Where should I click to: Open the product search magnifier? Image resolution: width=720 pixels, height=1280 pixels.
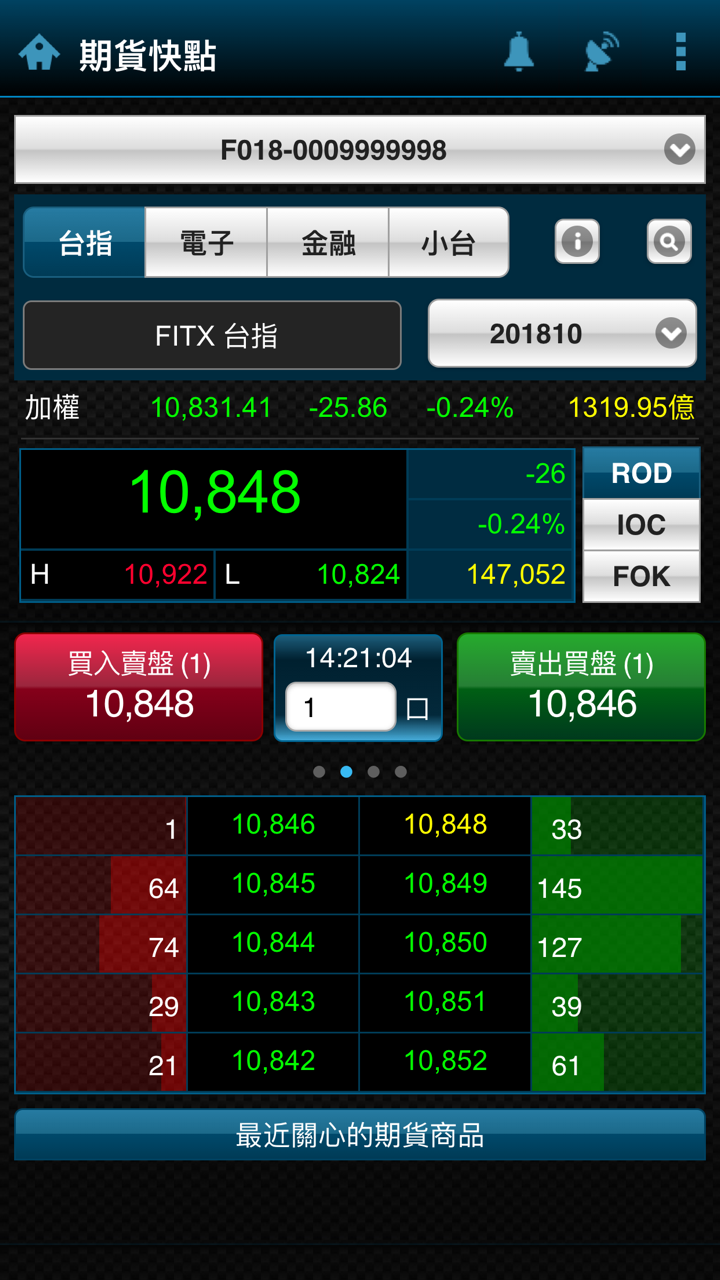coord(669,241)
